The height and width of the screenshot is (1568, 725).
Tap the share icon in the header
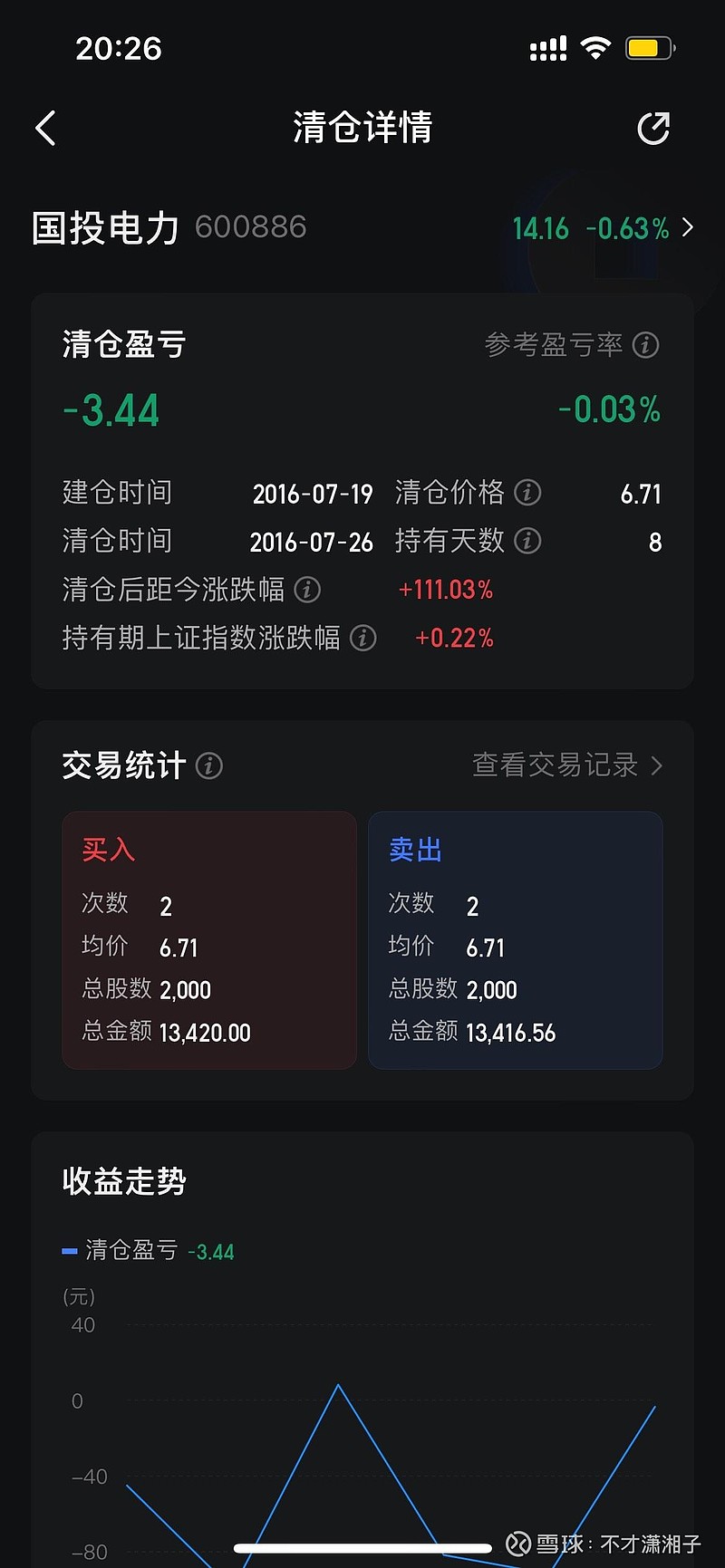click(653, 129)
